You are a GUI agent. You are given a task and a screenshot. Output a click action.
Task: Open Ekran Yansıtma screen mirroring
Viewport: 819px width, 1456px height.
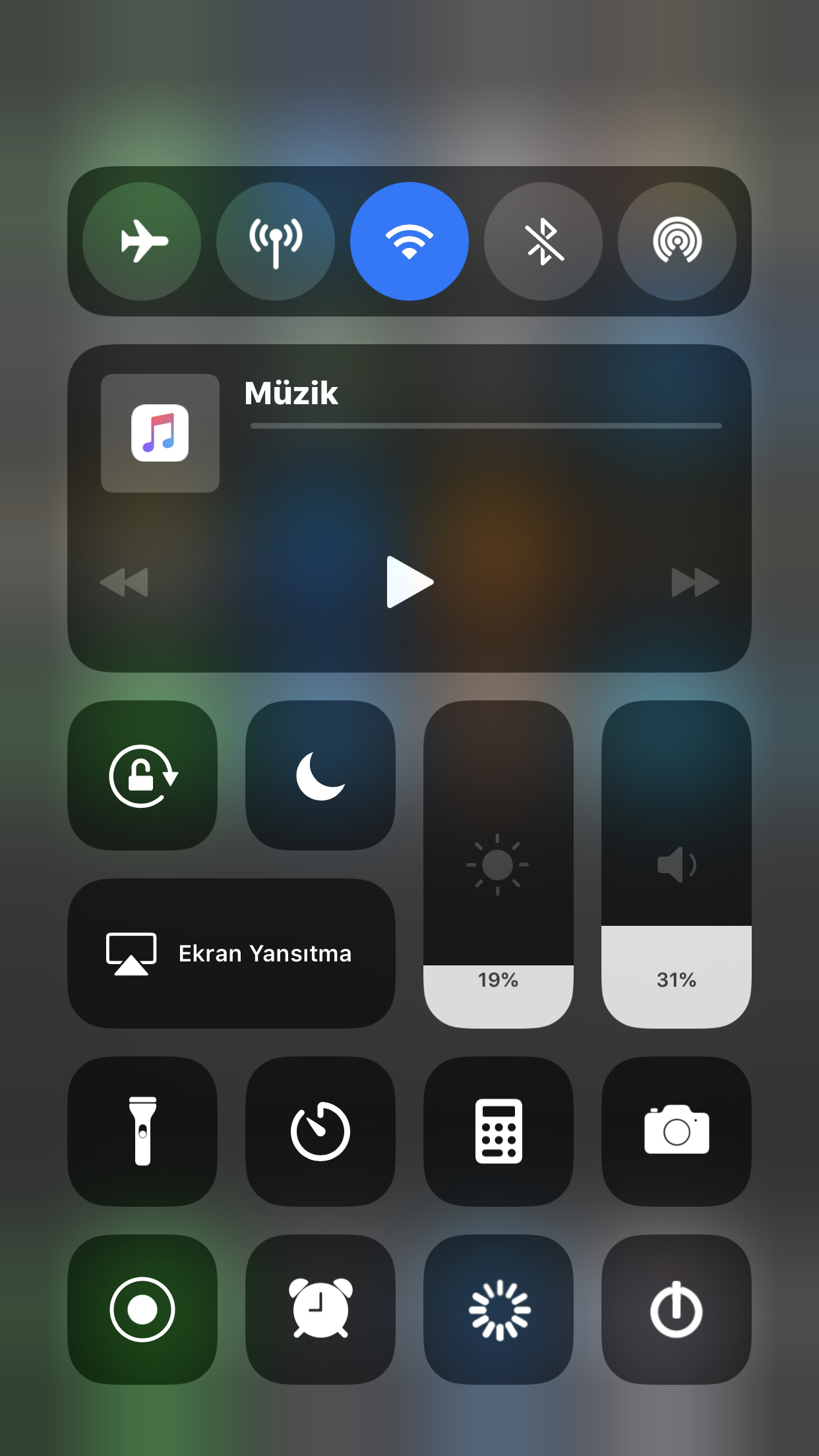231,954
